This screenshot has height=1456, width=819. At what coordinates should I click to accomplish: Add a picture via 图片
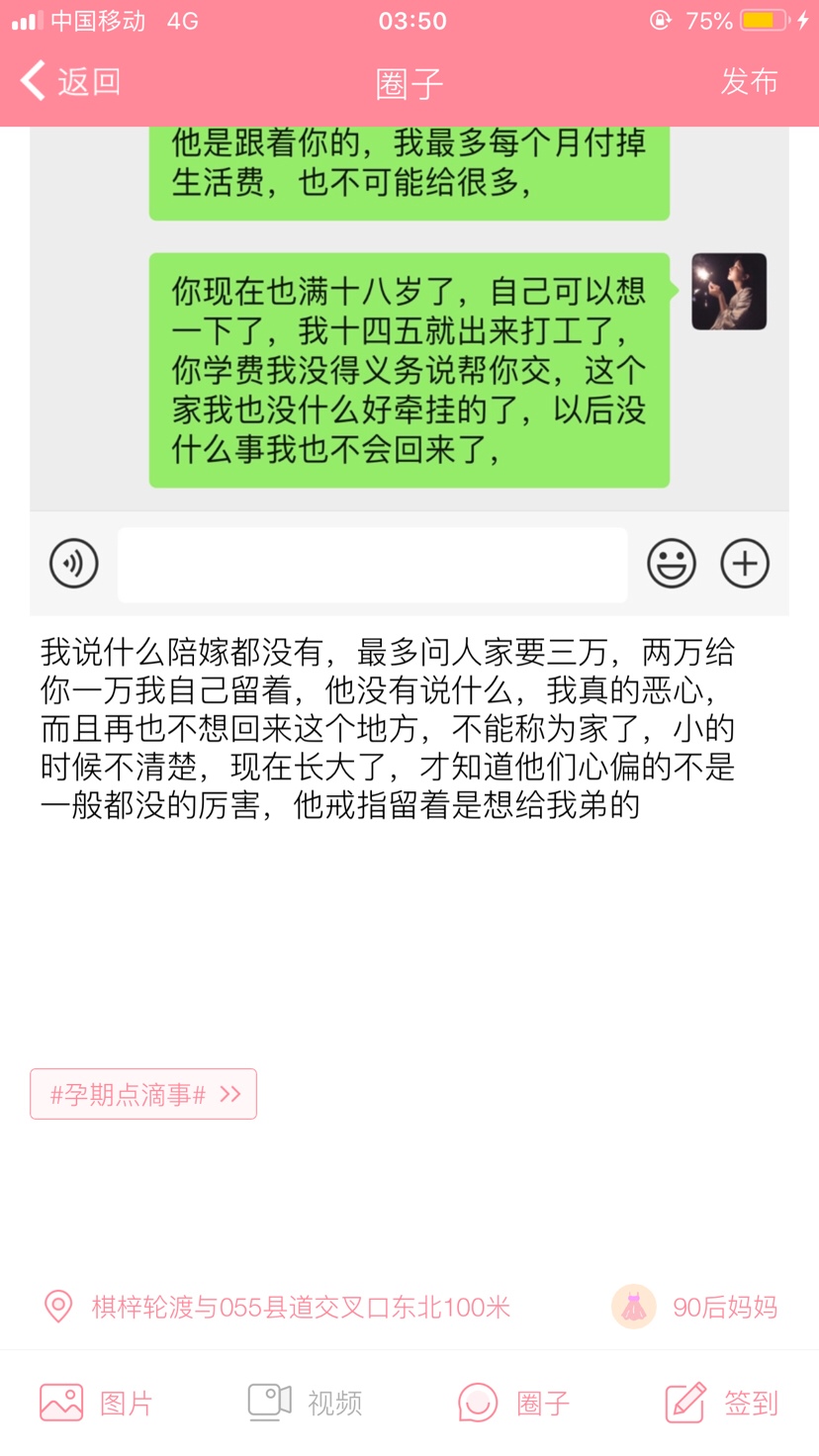click(x=97, y=1403)
